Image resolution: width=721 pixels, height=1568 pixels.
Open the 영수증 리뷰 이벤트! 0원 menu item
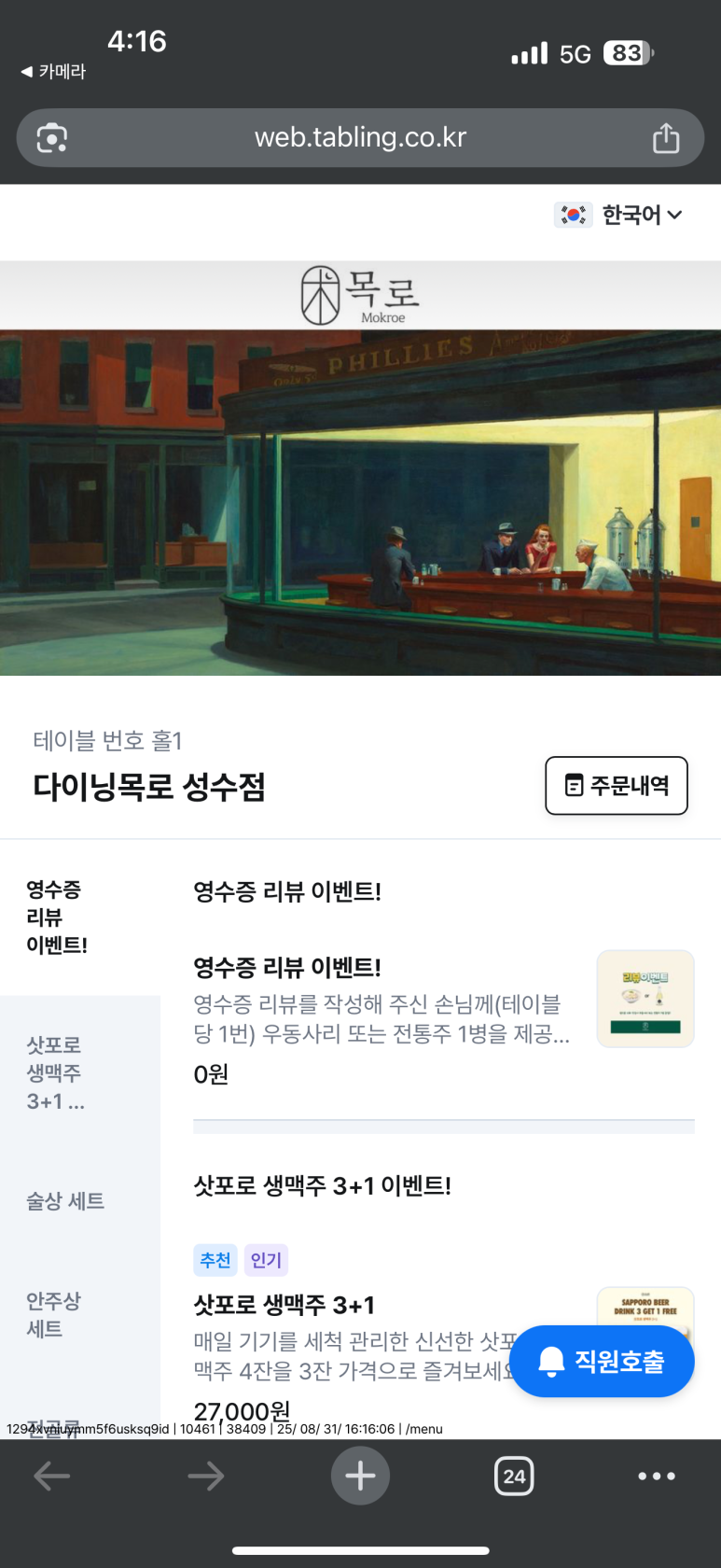pos(382,1017)
